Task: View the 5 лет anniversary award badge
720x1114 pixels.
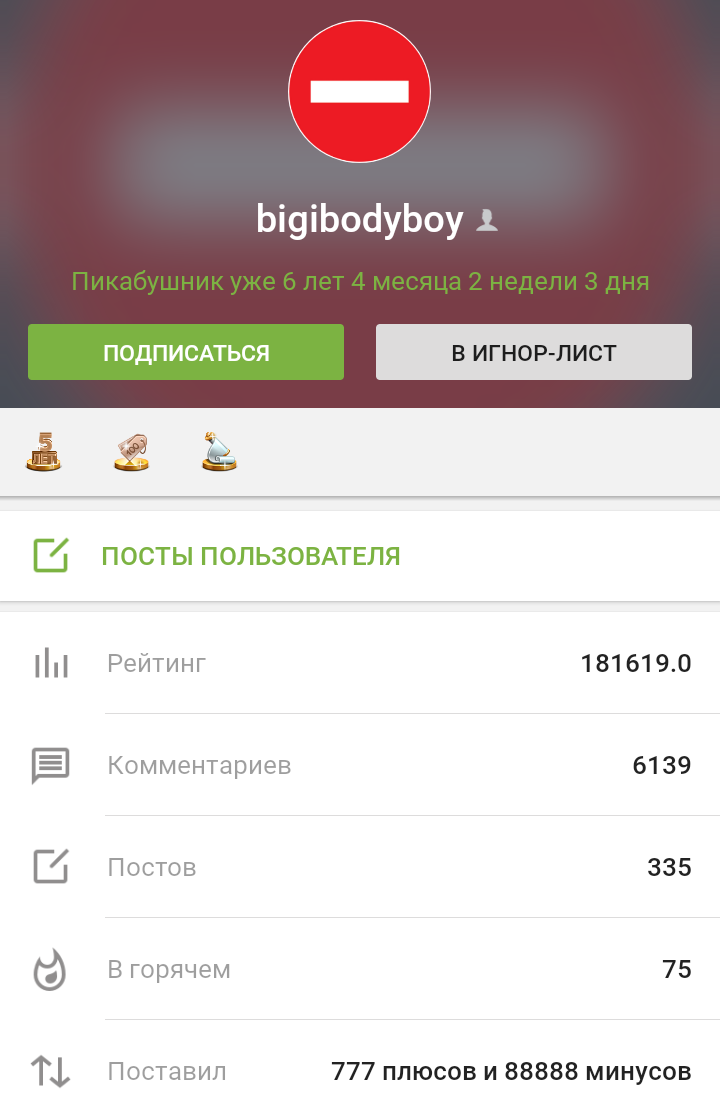Action: pyautogui.click(x=43, y=452)
